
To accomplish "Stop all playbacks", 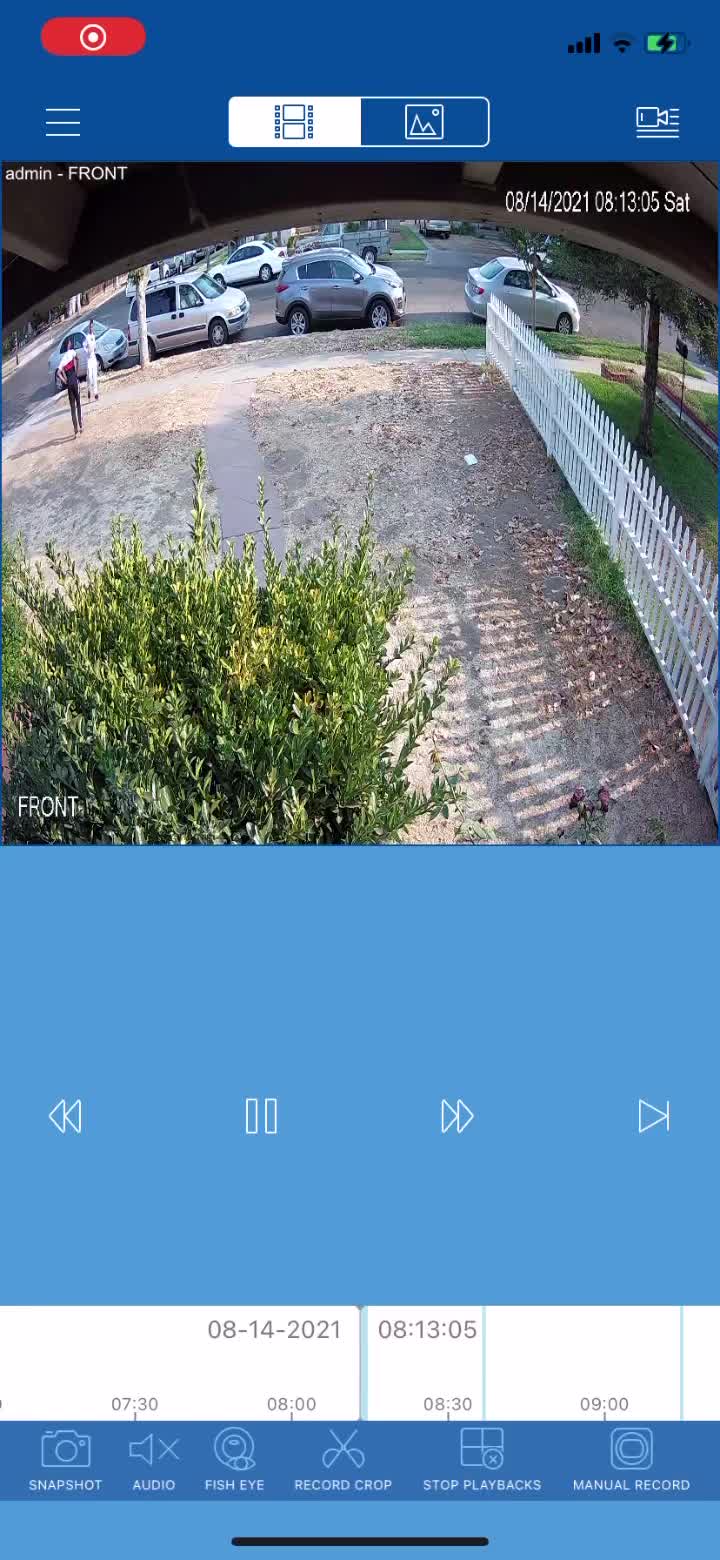I will pyautogui.click(x=482, y=1460).
